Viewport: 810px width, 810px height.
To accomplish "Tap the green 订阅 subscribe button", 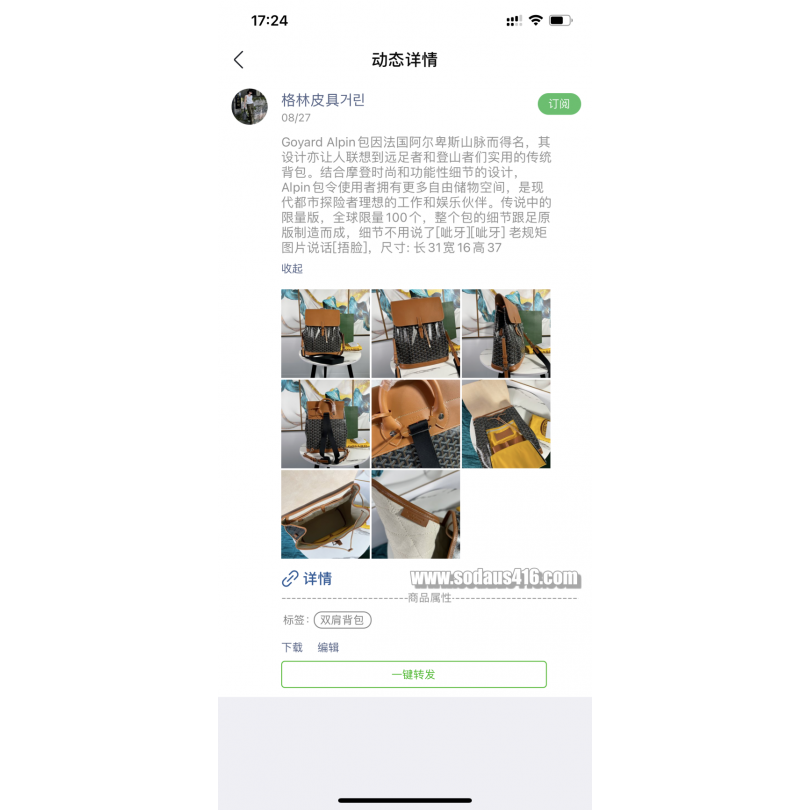I will point(559,104).
